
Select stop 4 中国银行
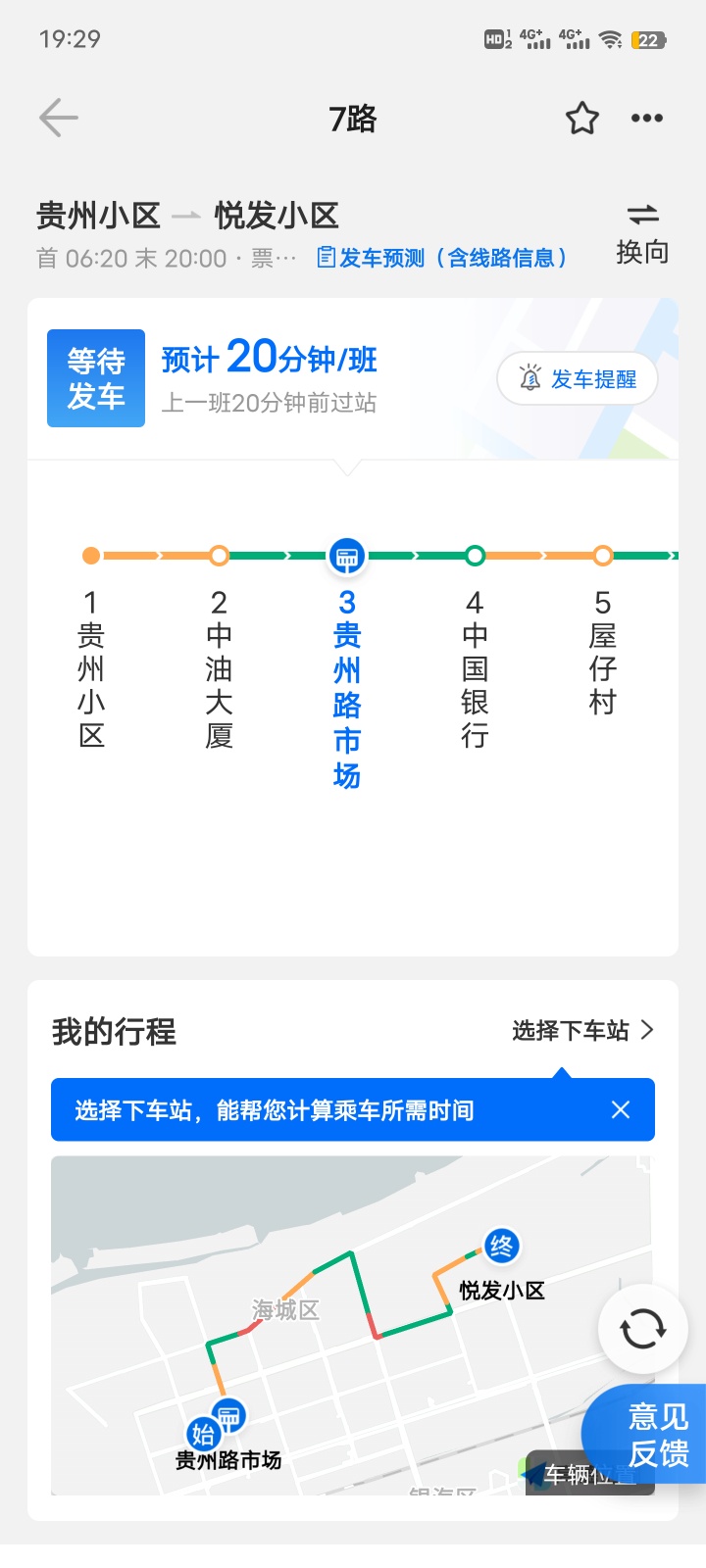click(x=475, y=666)
